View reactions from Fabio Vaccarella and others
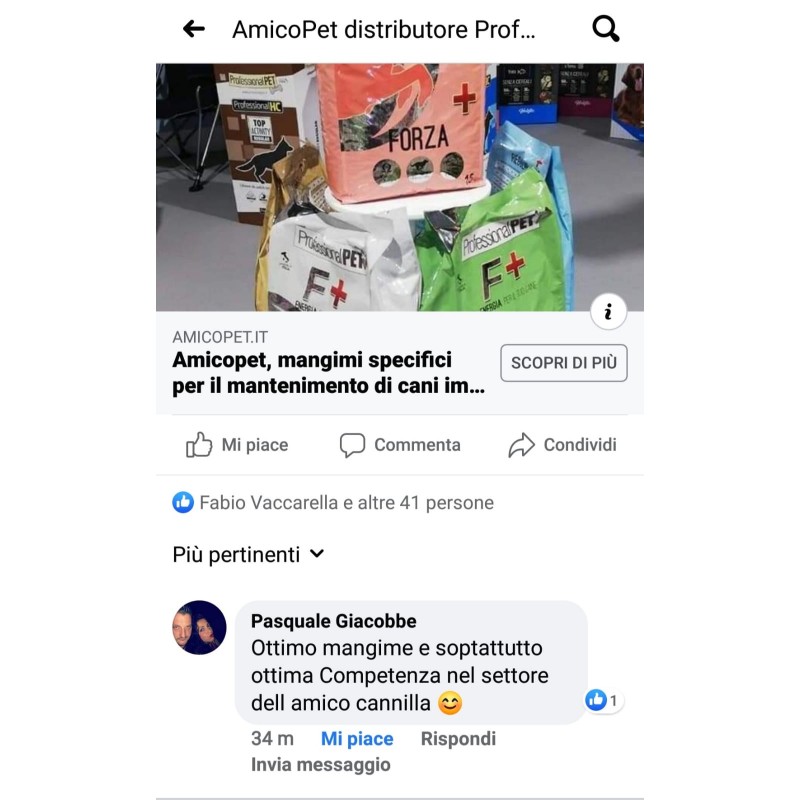 pos(333,503)
